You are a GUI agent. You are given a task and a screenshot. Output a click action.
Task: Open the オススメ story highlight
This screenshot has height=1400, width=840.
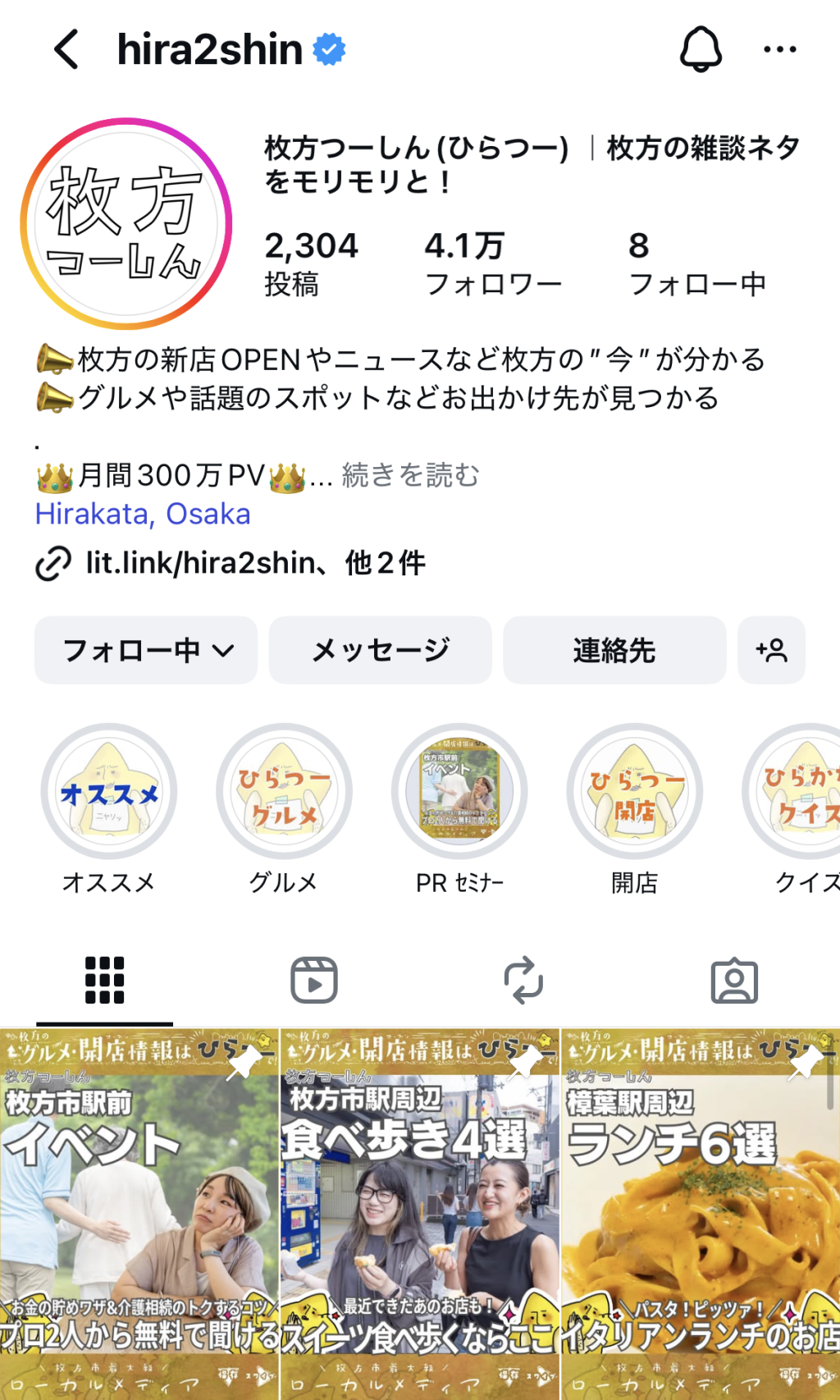coord(109,791)
